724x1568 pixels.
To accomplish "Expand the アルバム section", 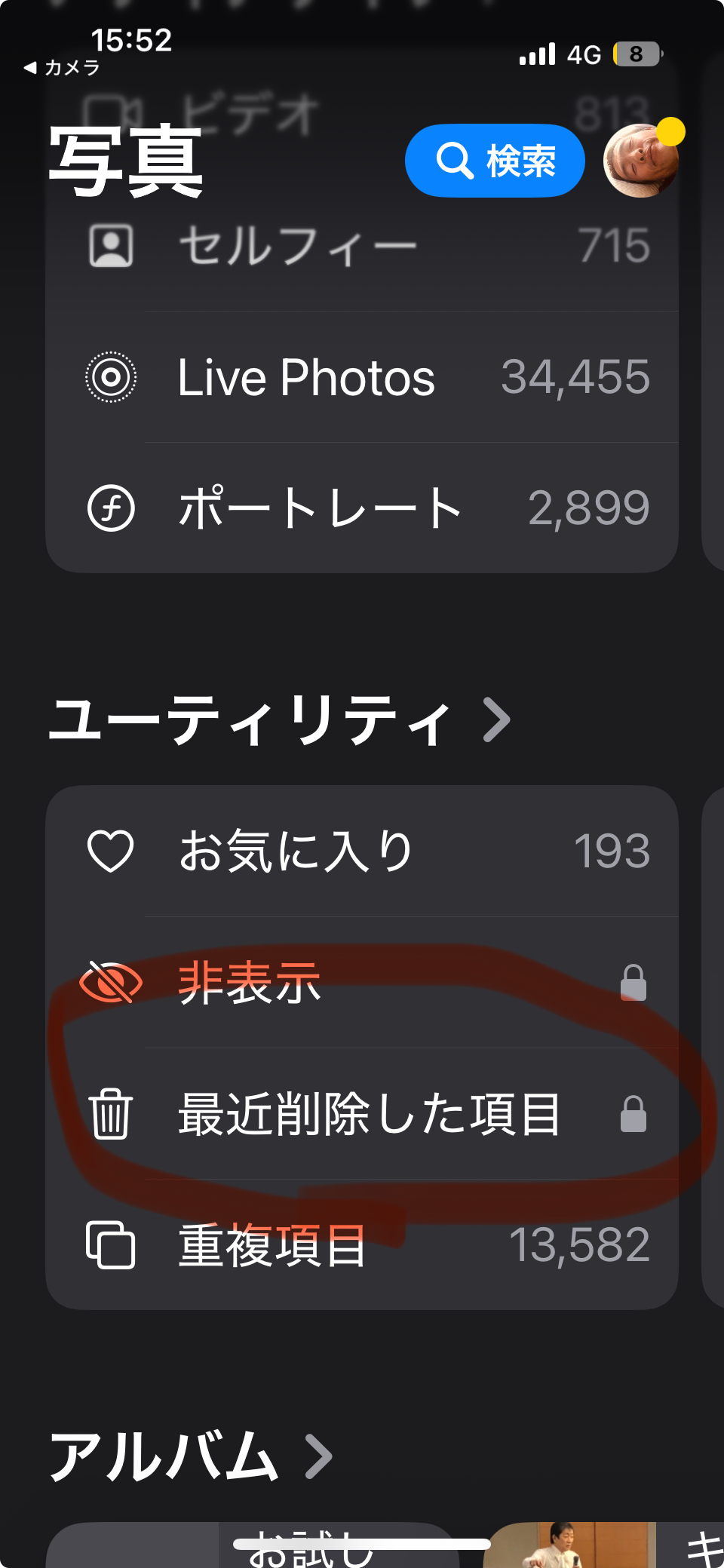I will click(190, 1456).
